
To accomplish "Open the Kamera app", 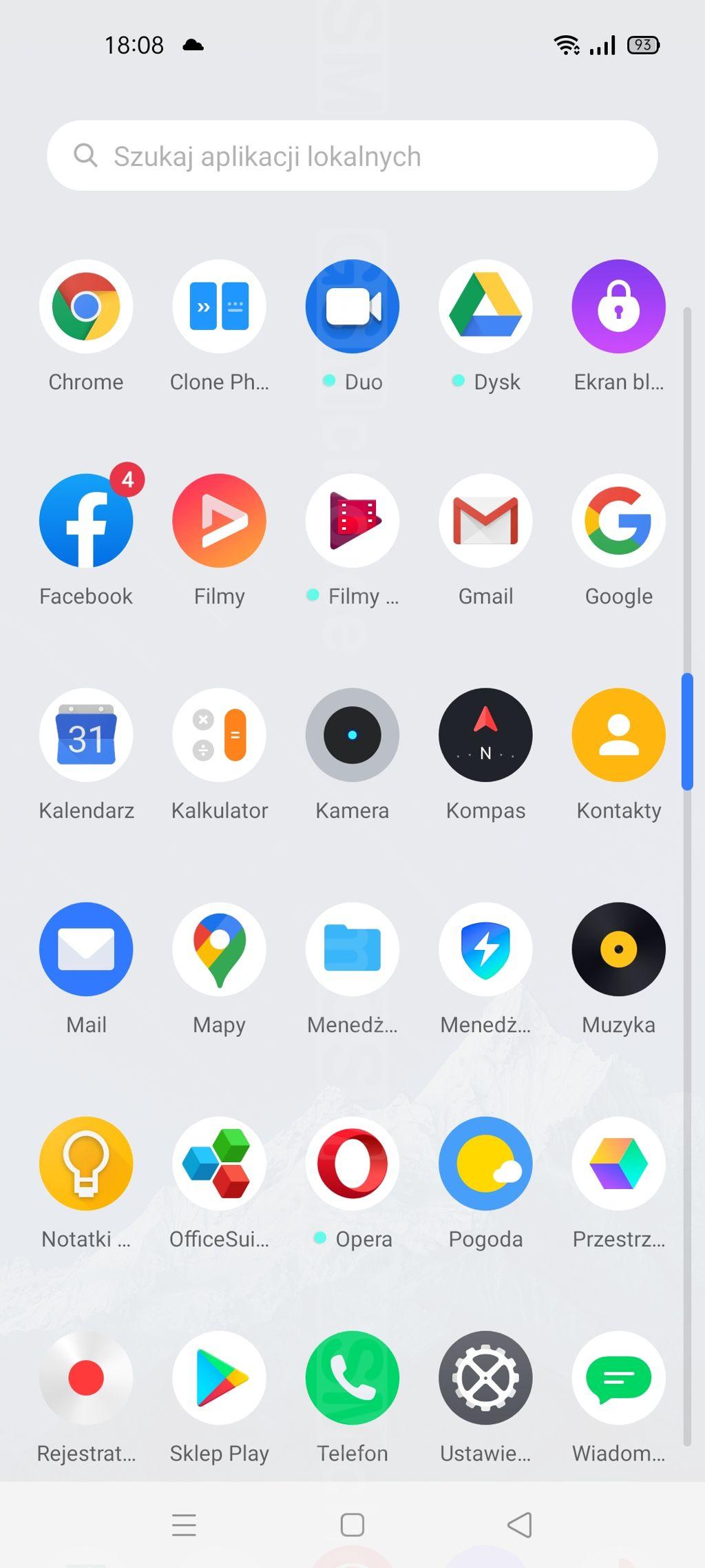I will 352,735.
